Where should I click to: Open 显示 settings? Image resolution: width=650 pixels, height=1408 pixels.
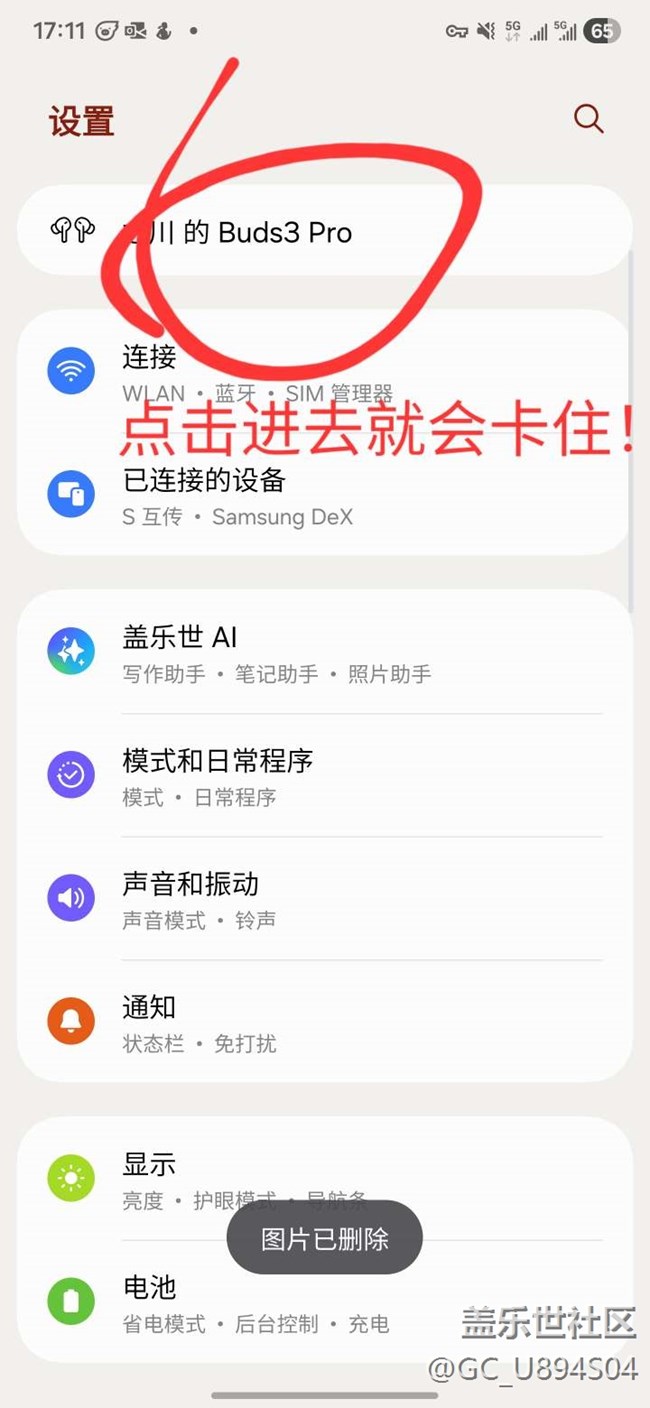(x=150, y=1166)
